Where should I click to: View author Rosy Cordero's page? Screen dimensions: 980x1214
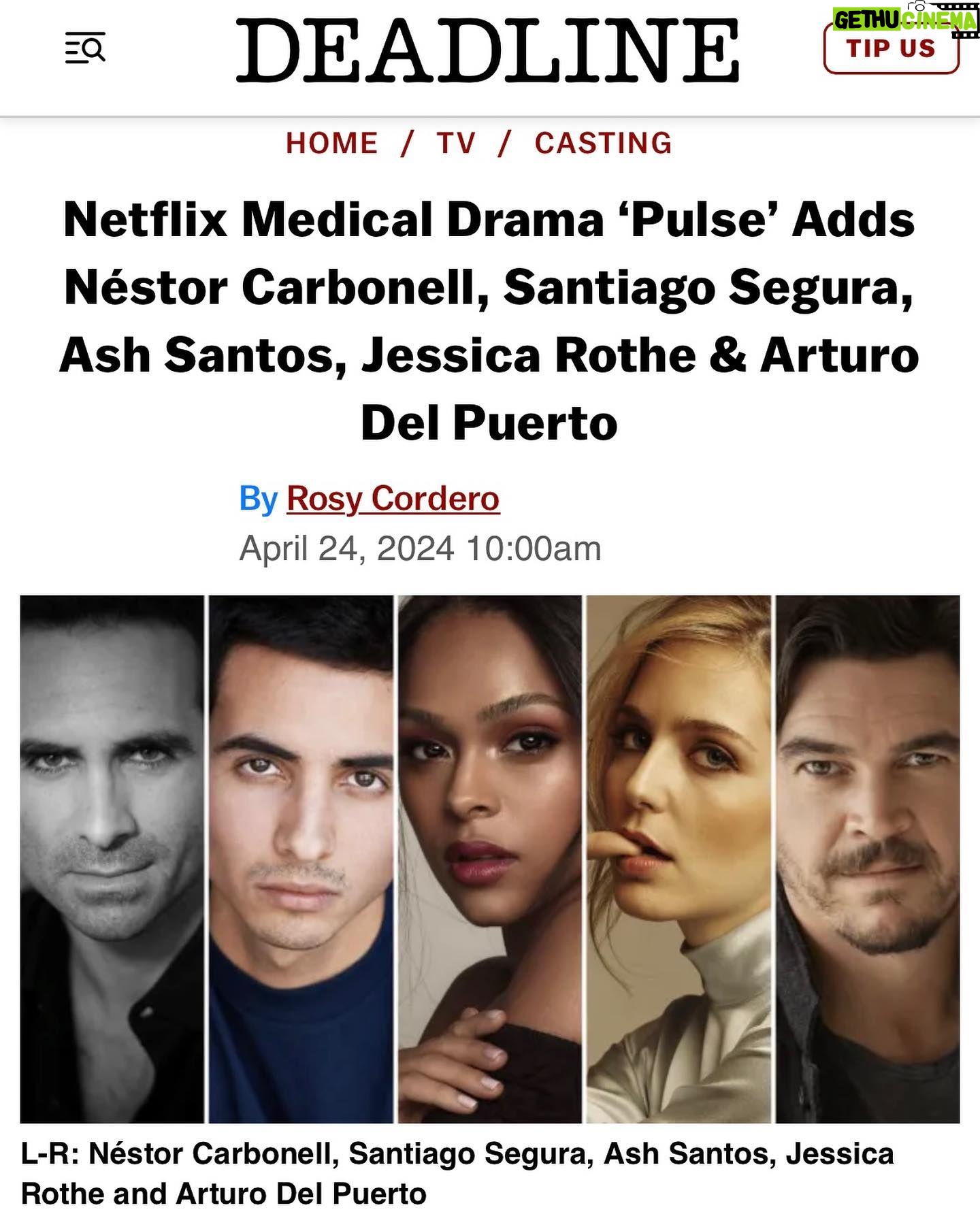pyautogui.click(x=393, y=499)
